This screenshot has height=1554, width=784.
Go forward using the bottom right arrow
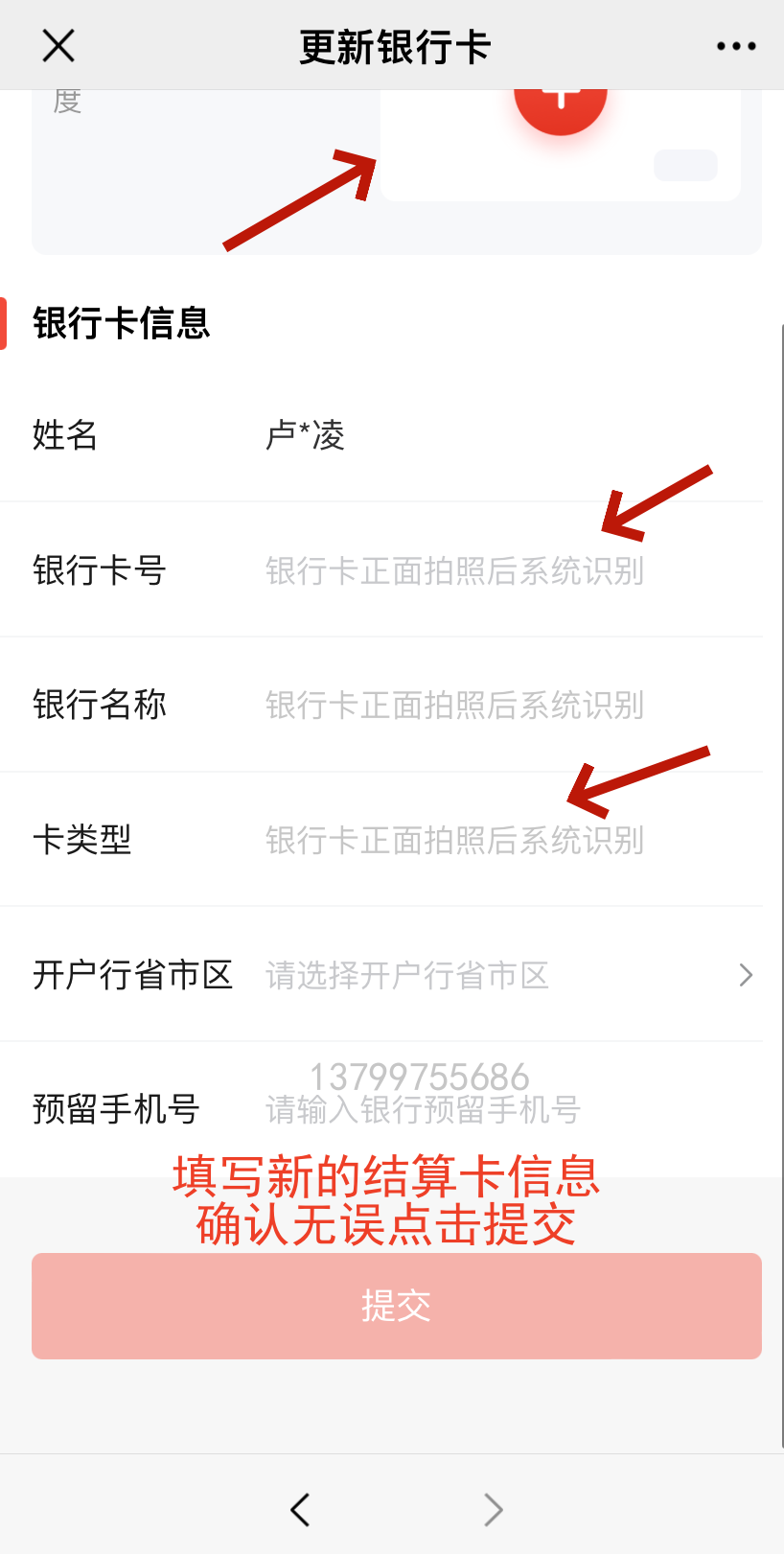(x=494, y=1510)
